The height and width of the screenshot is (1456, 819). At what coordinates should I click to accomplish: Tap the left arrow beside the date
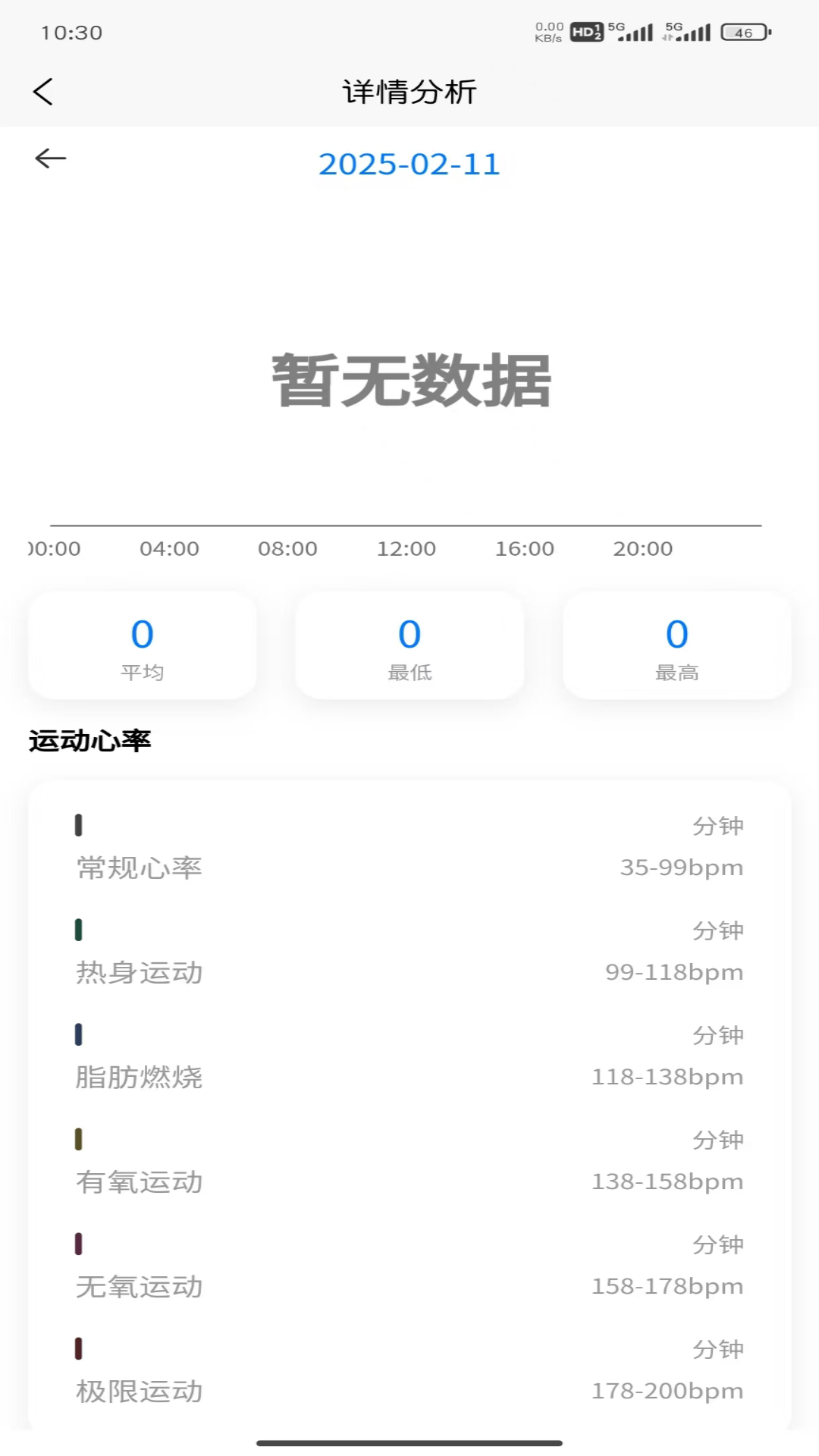(49, 159)
